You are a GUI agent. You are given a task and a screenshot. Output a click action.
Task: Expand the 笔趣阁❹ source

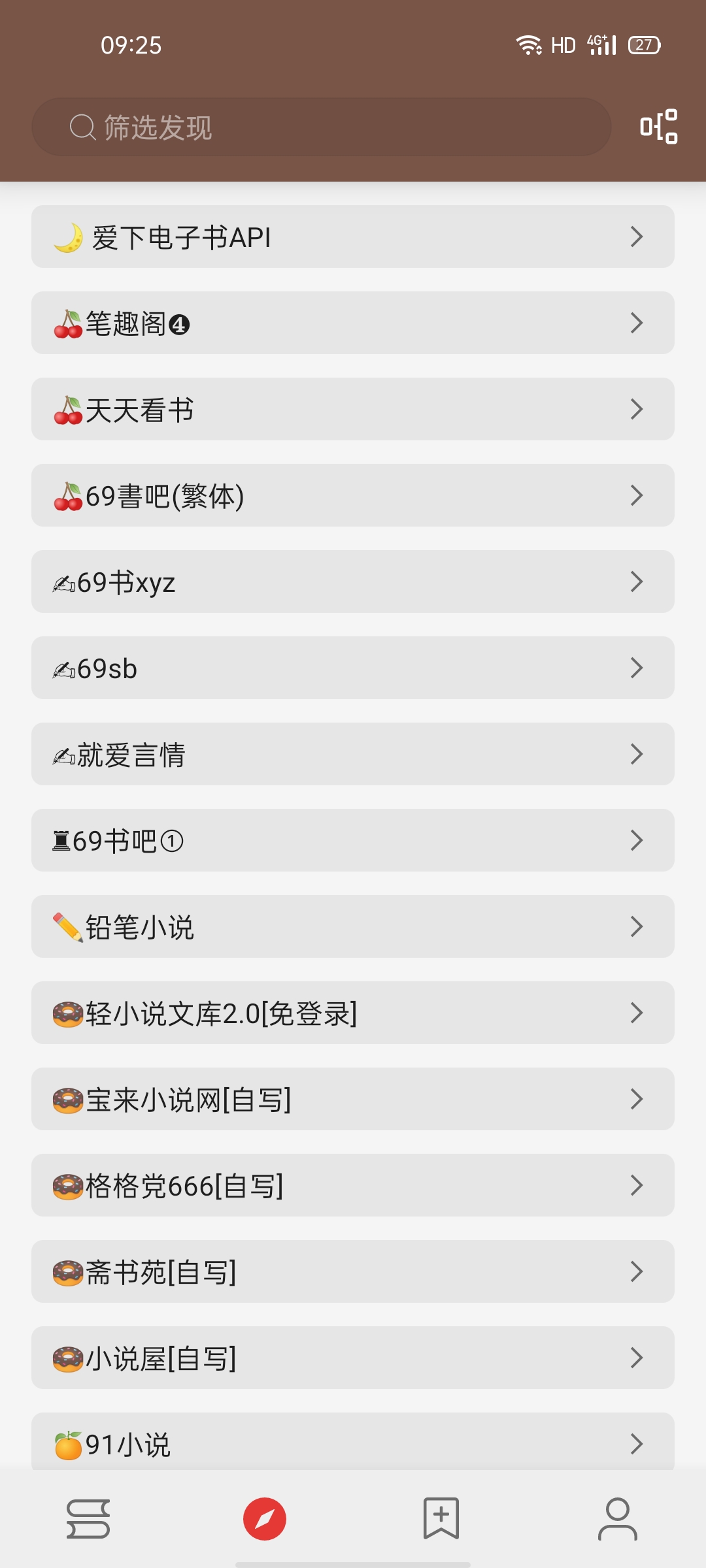click(x=353, y=323)
